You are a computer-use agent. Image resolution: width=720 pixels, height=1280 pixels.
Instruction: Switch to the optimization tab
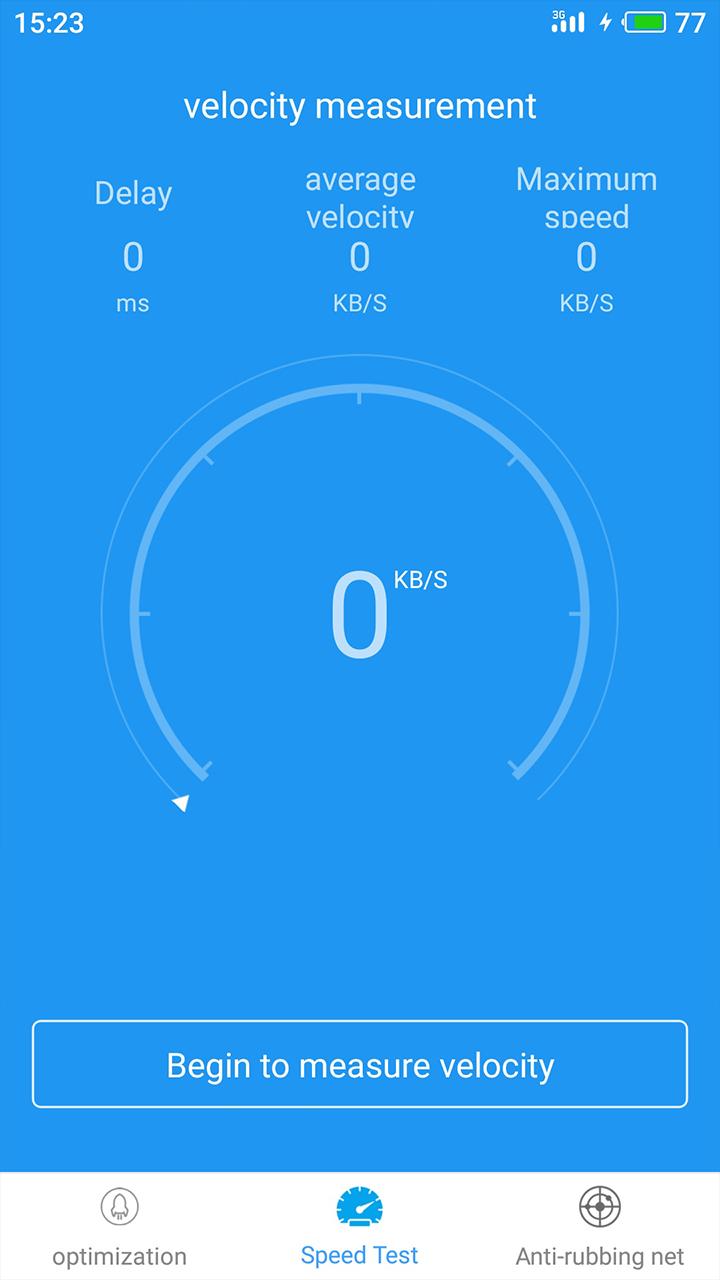tap(120, 1226)
